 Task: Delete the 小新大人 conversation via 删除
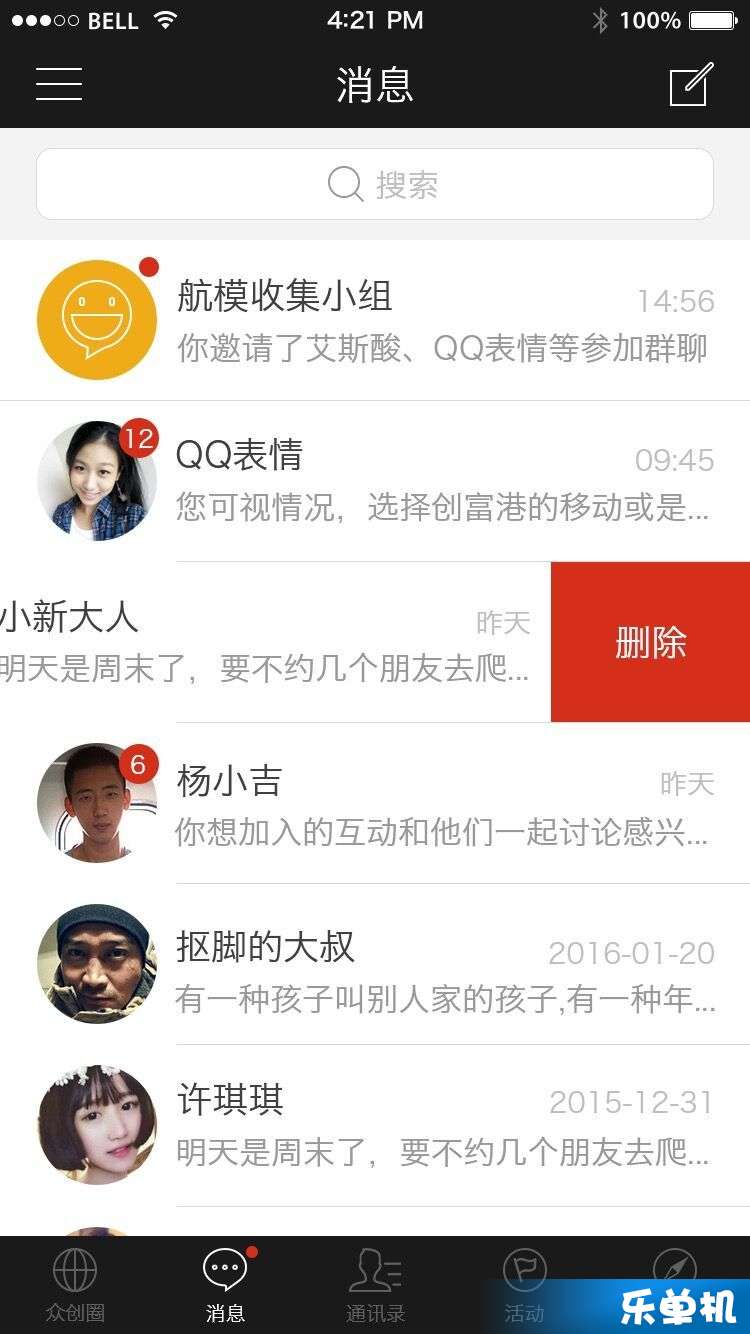click(650, 642)
